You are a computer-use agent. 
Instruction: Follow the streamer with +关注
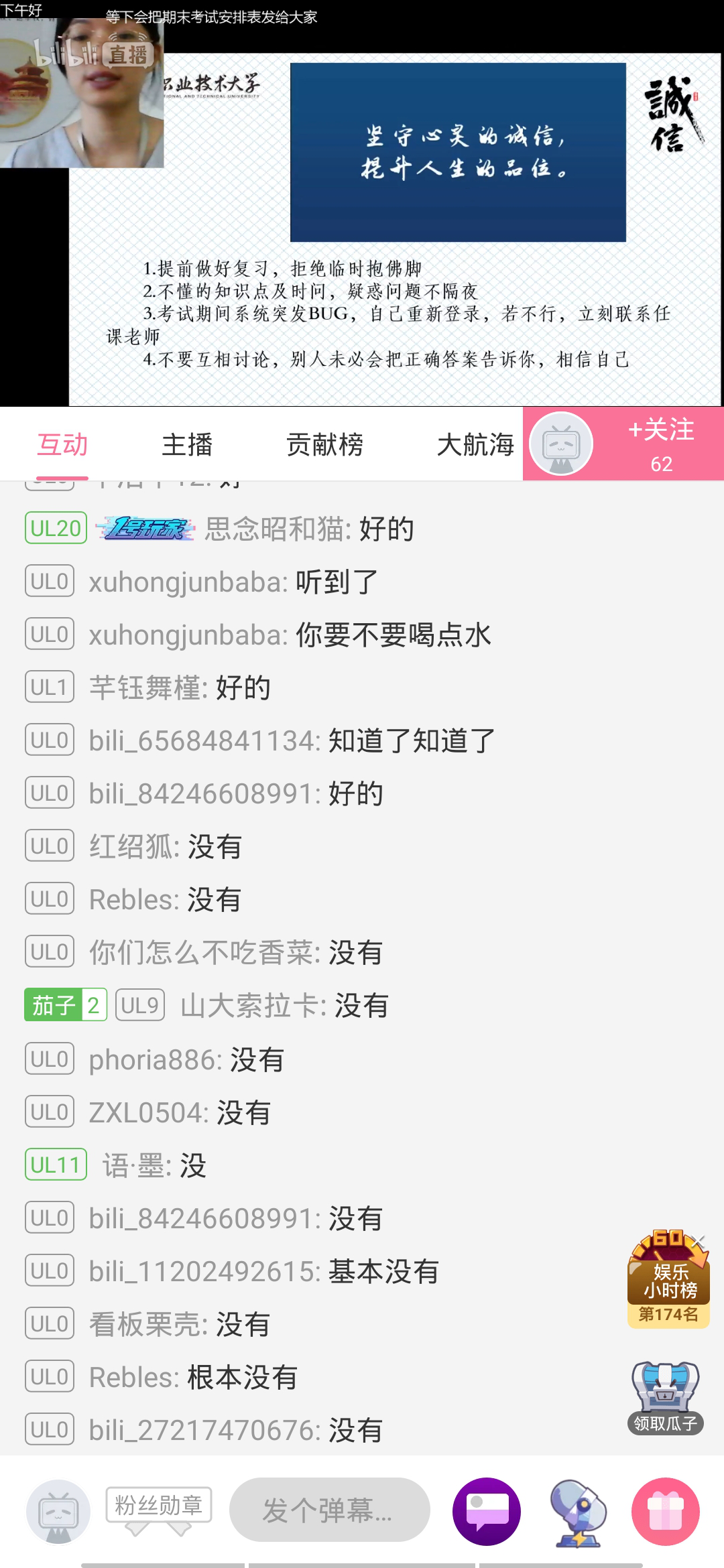click(x=660, y=443)
